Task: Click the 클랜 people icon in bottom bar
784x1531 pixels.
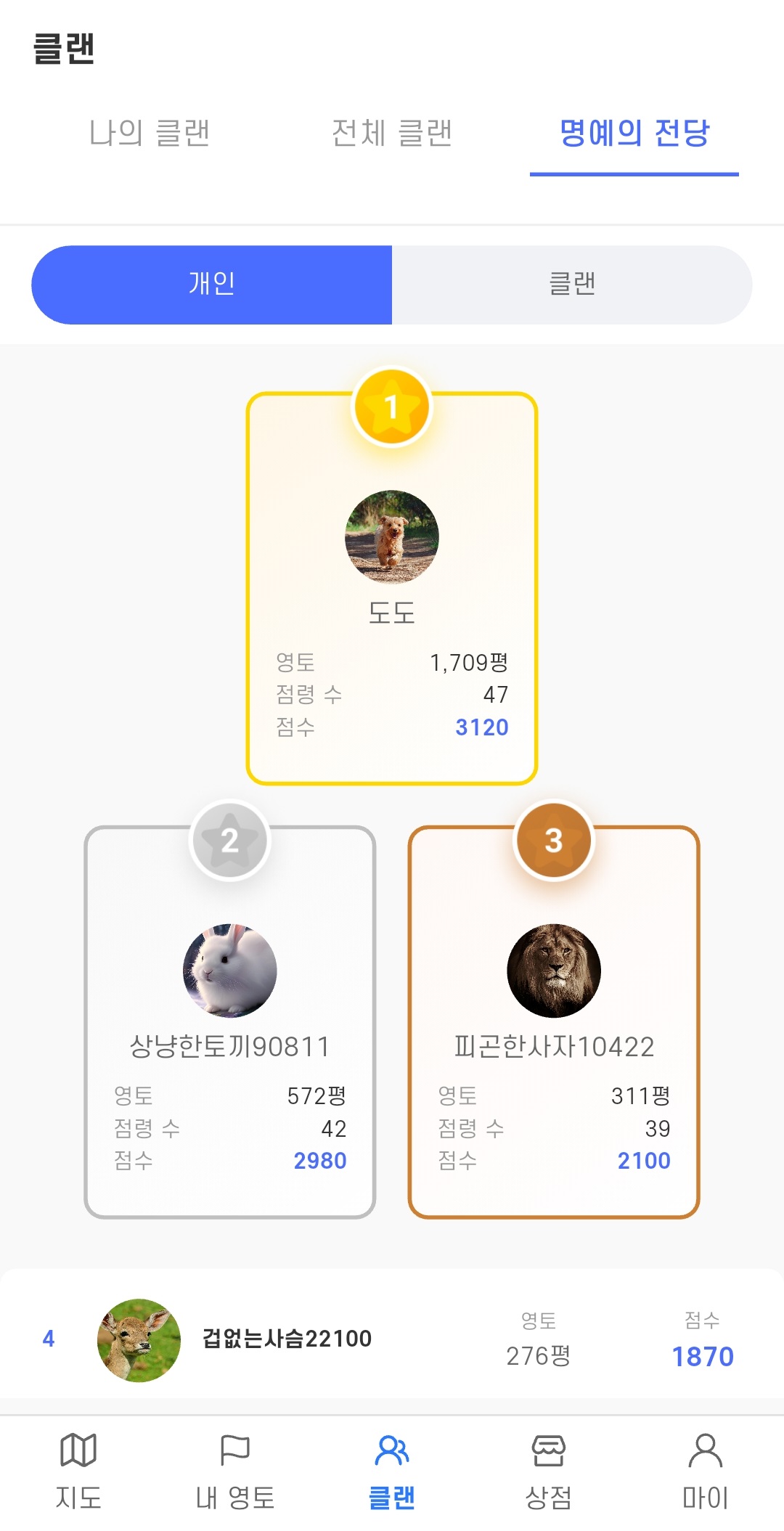Action: (392, 1459)
